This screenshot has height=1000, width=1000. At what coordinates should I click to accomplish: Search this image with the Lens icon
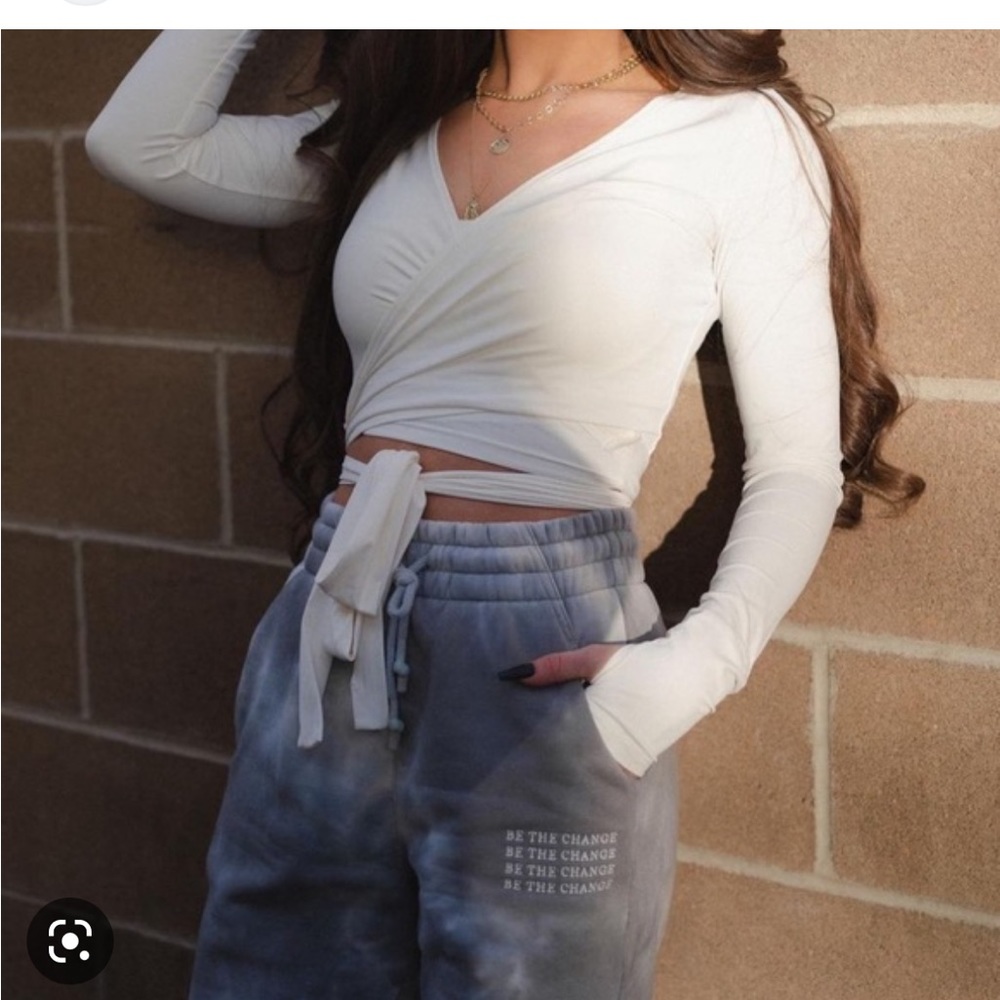69,940
